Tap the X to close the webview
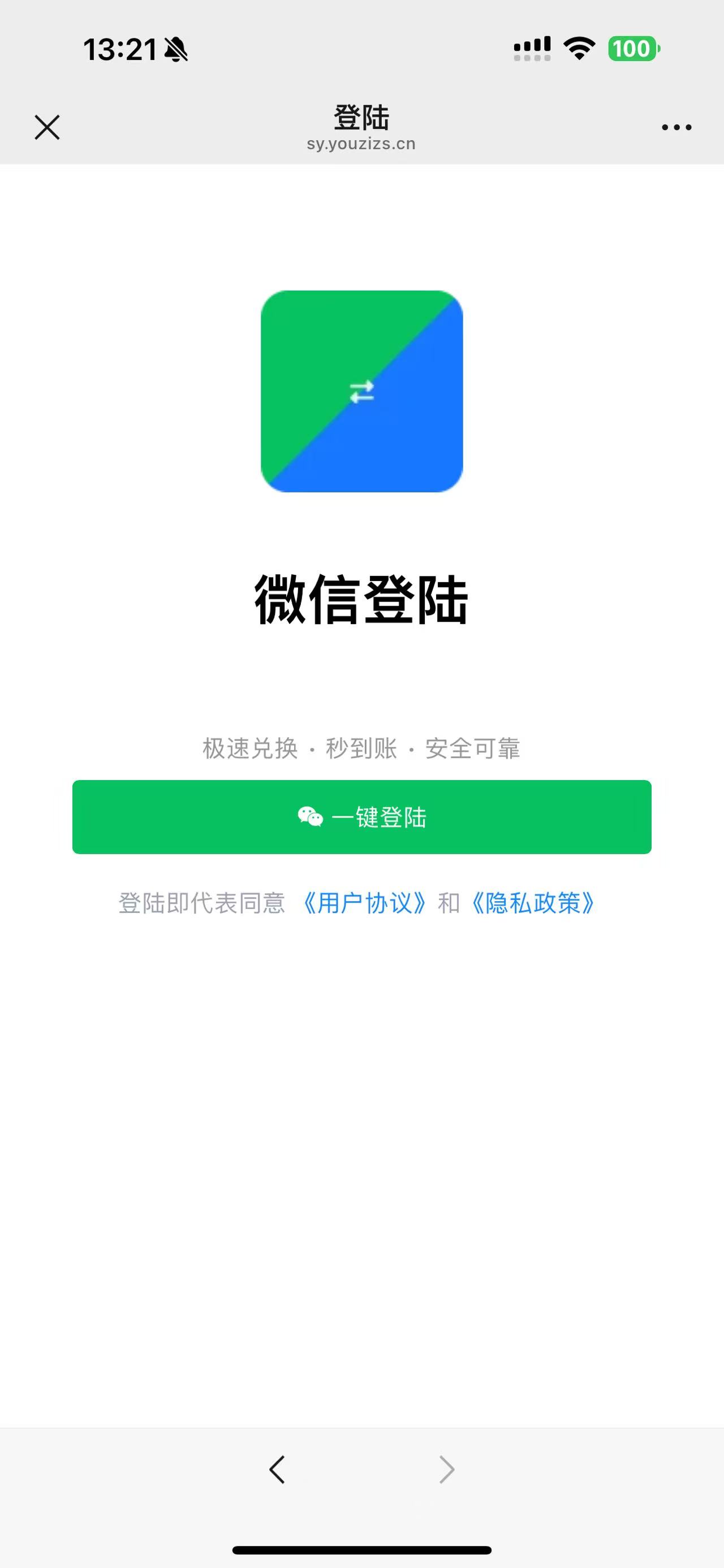The image size is (724, 1568). coord(47,127)
